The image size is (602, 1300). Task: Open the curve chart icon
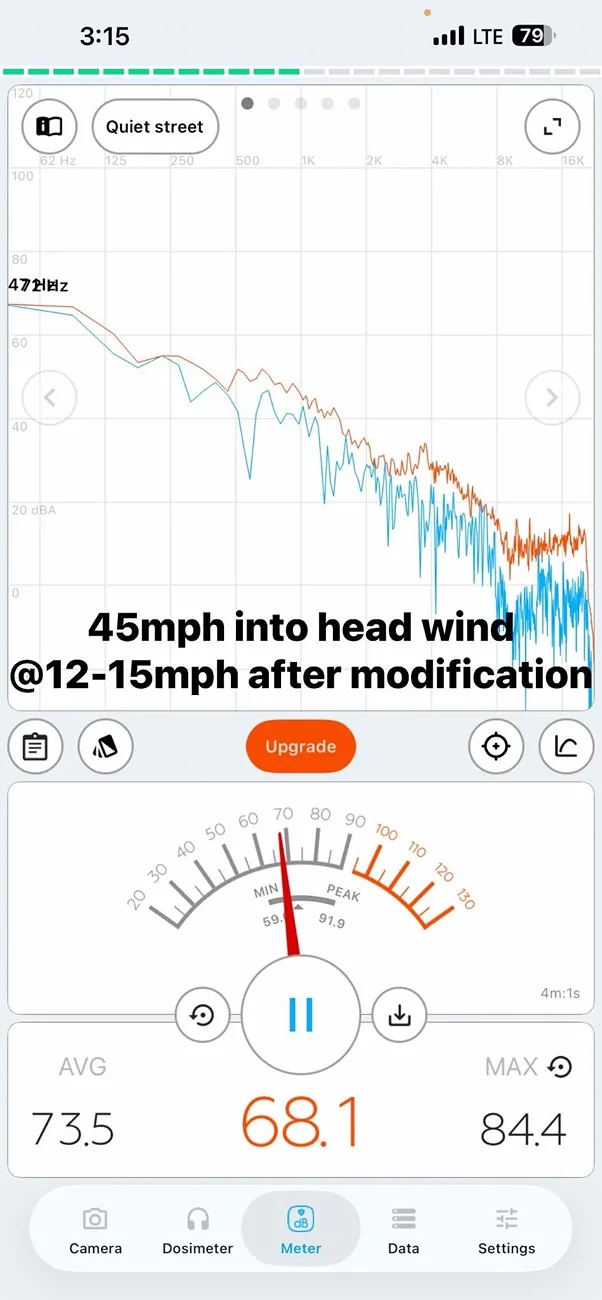566,747
